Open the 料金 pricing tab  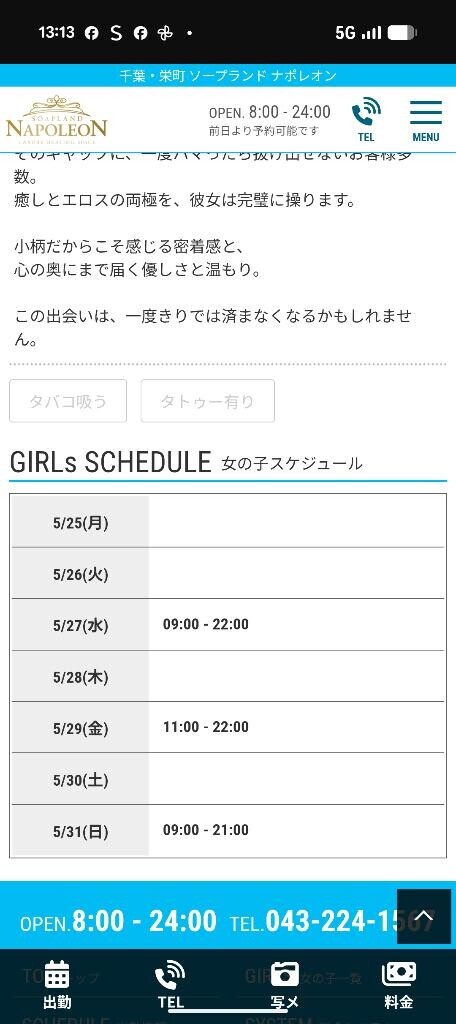click(x=399, y=985)
